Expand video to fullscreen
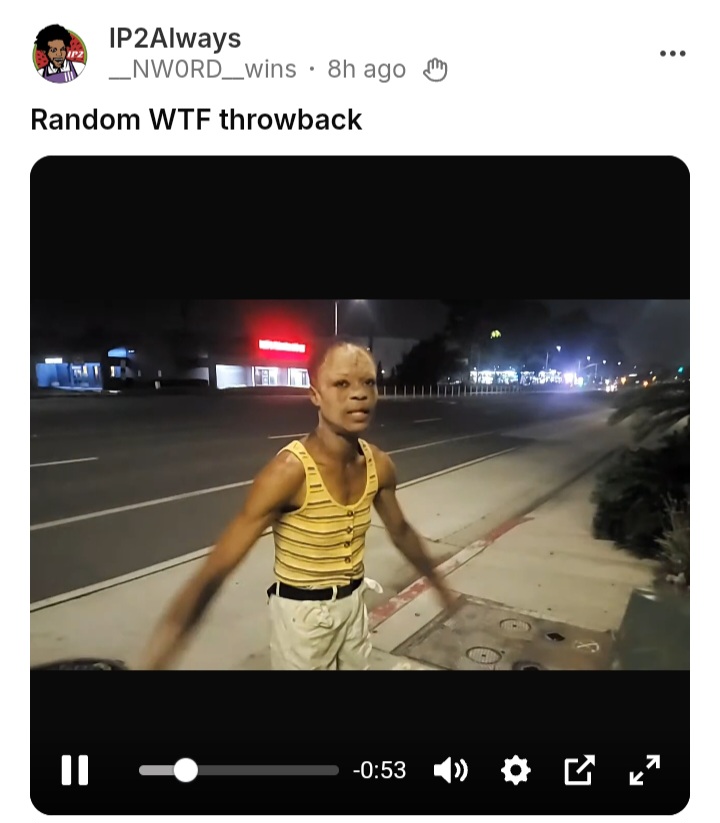Viewport: 720px width, 823px height. [644, 769]
